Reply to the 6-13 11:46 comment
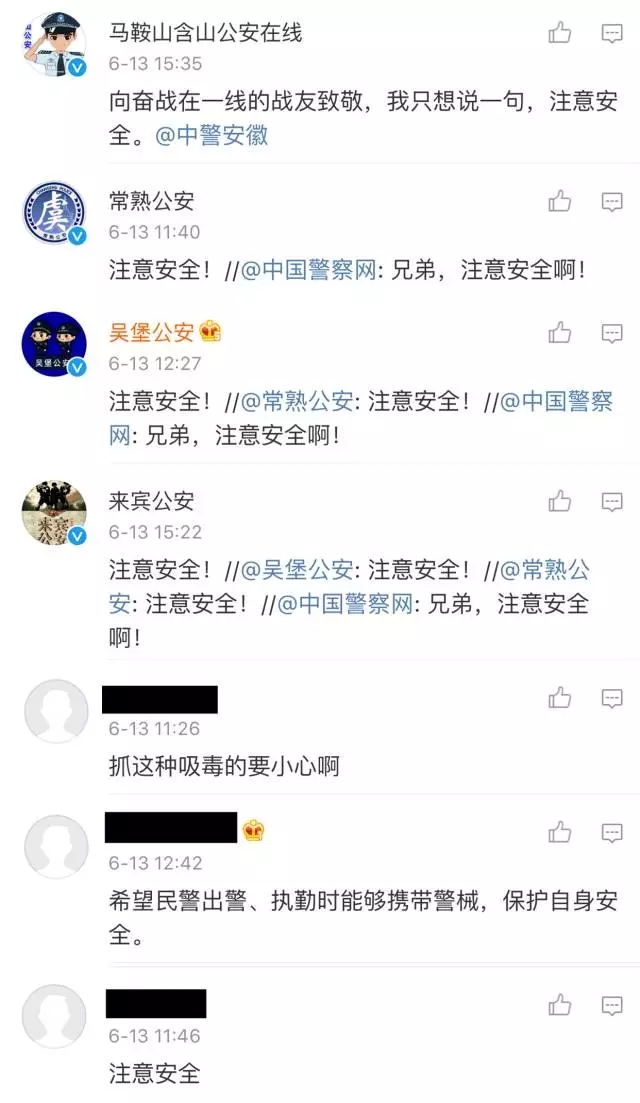 tap(612, 1004)
